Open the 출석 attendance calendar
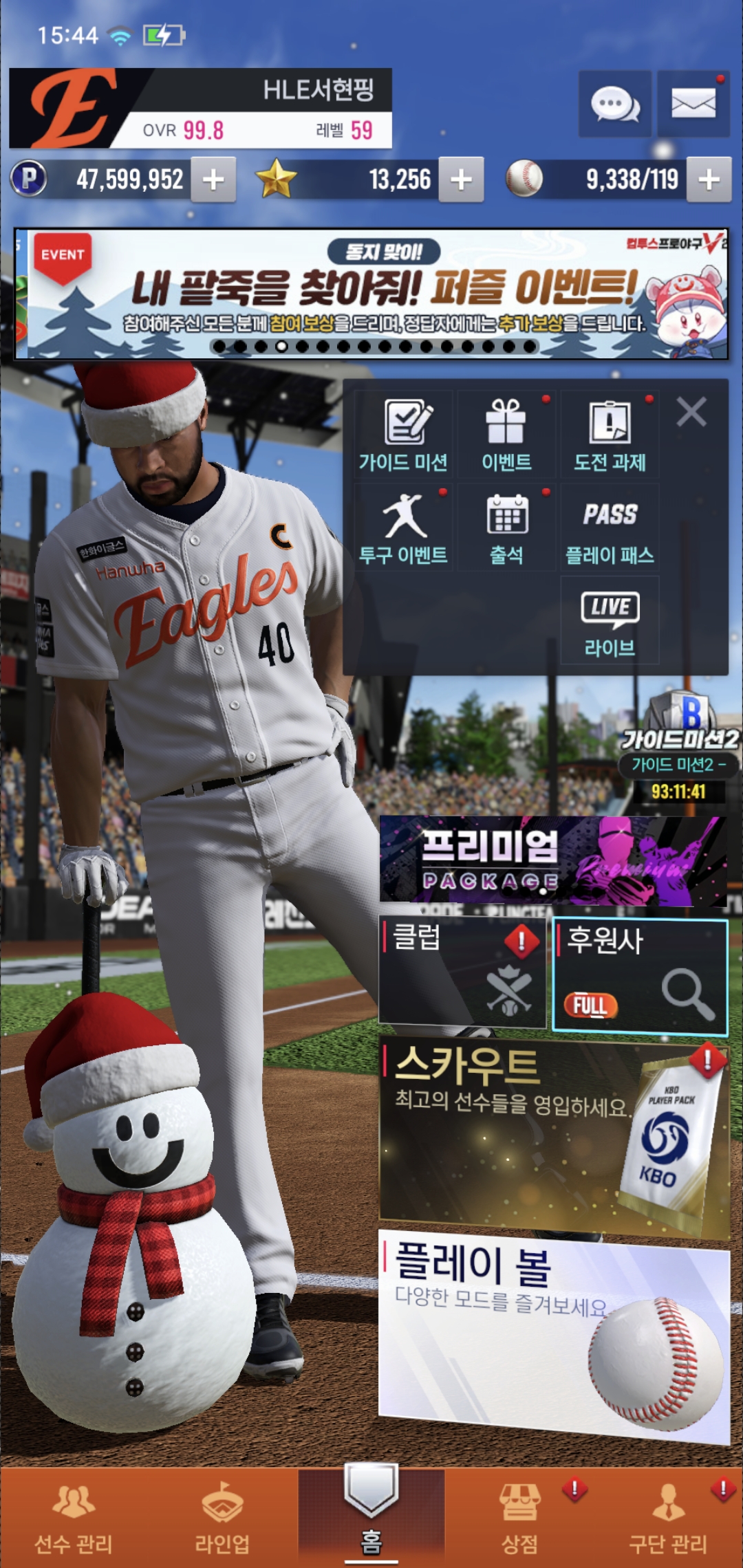743x1568 pixels. (x=506, y=527)
